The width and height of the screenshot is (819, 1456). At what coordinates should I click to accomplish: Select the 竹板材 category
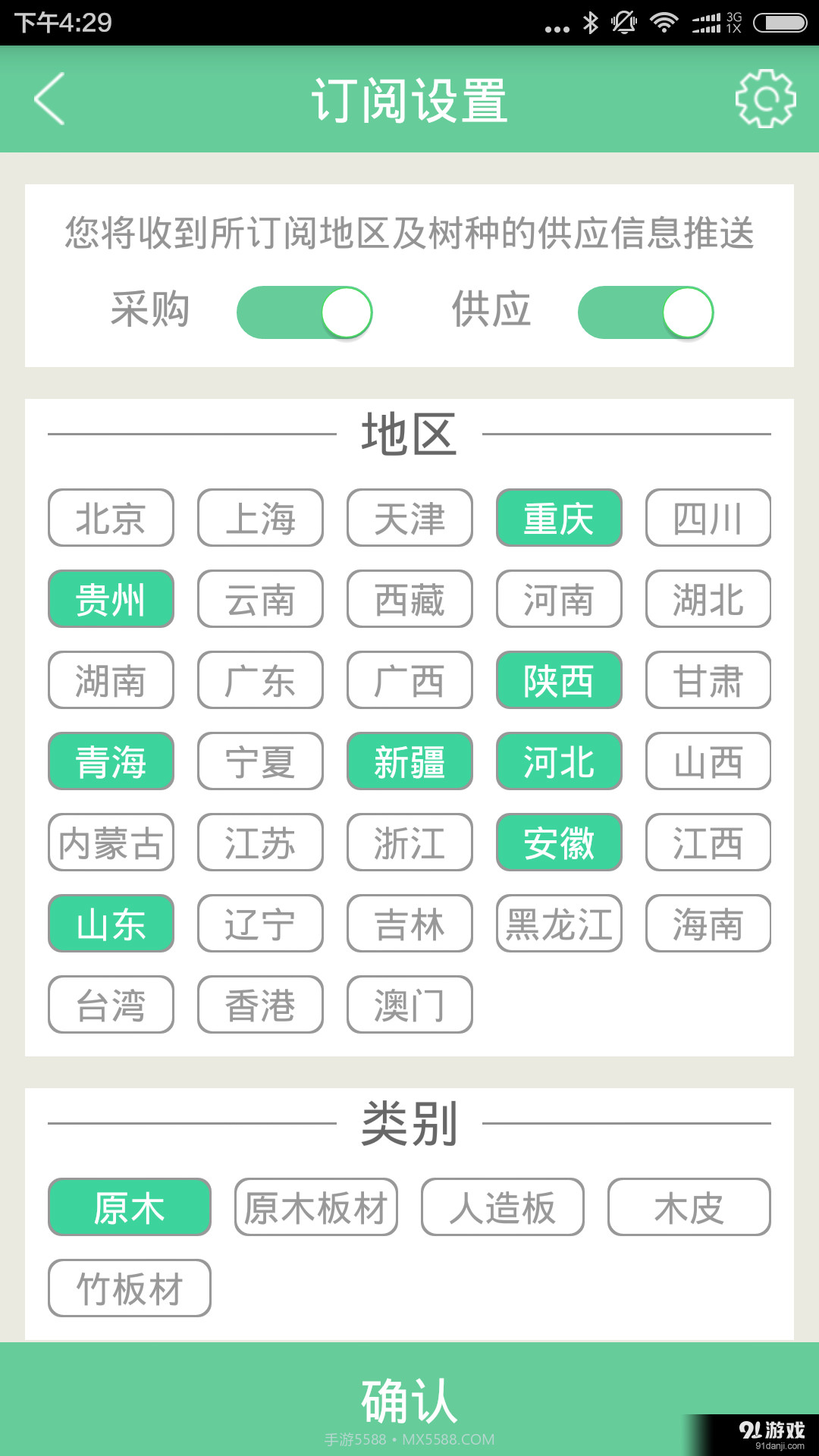[x=129, y=1288]
